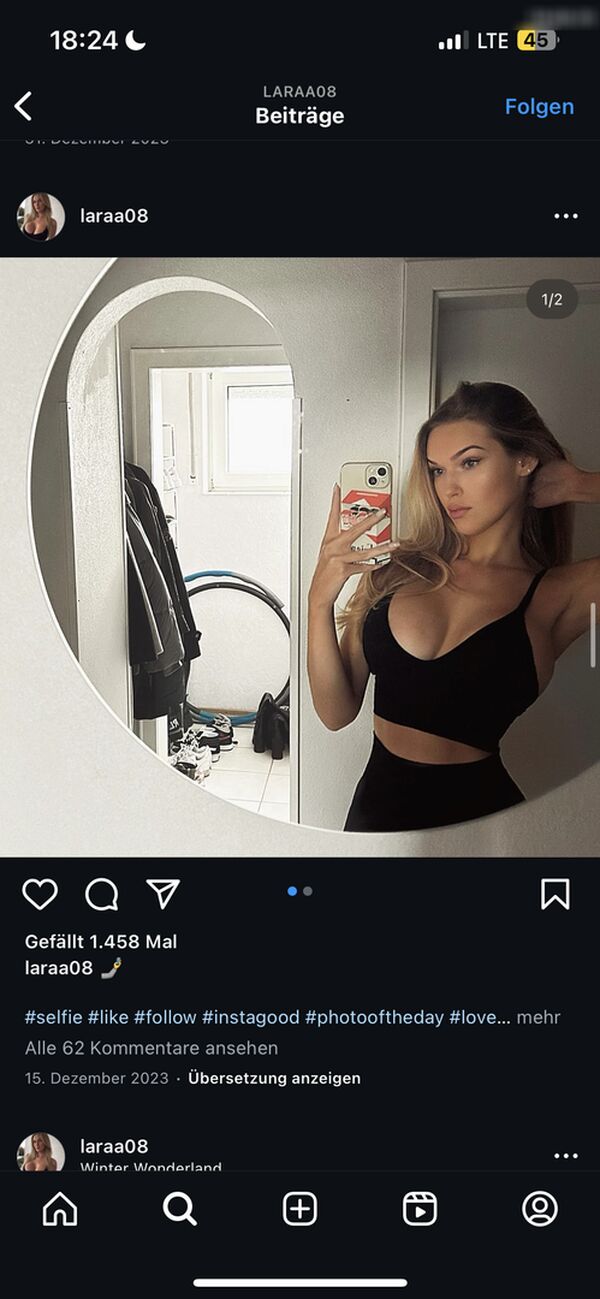This screenshot has width=600, height=1299.
Task: Switch to the Search tab
Action: coord(180,1209)
